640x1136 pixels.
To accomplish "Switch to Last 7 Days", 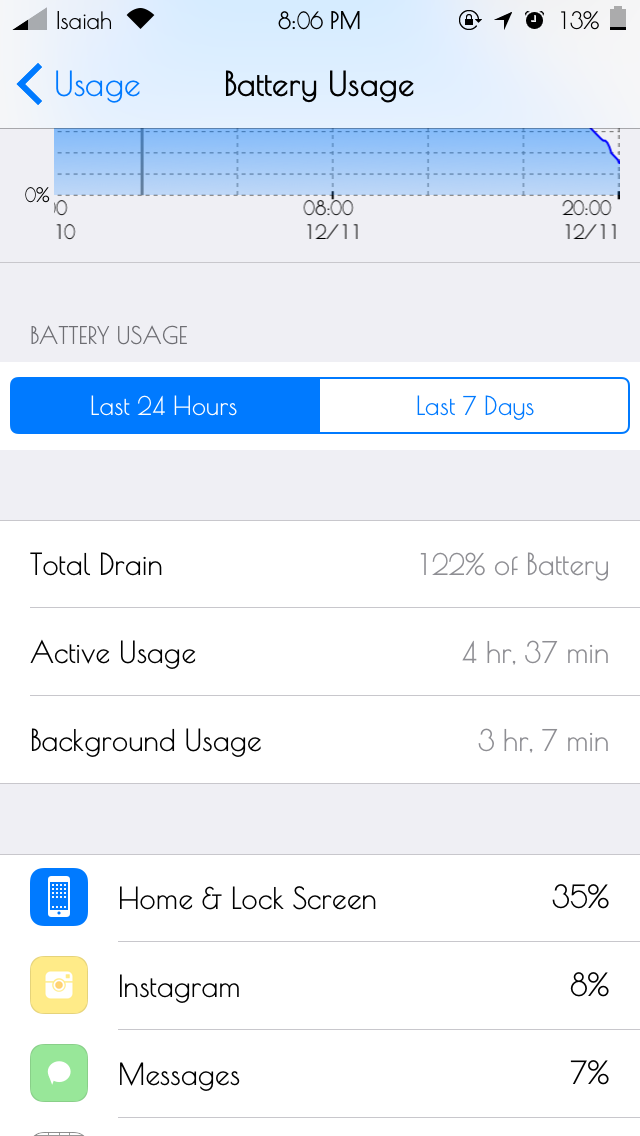I will click(x=475, y=406).
